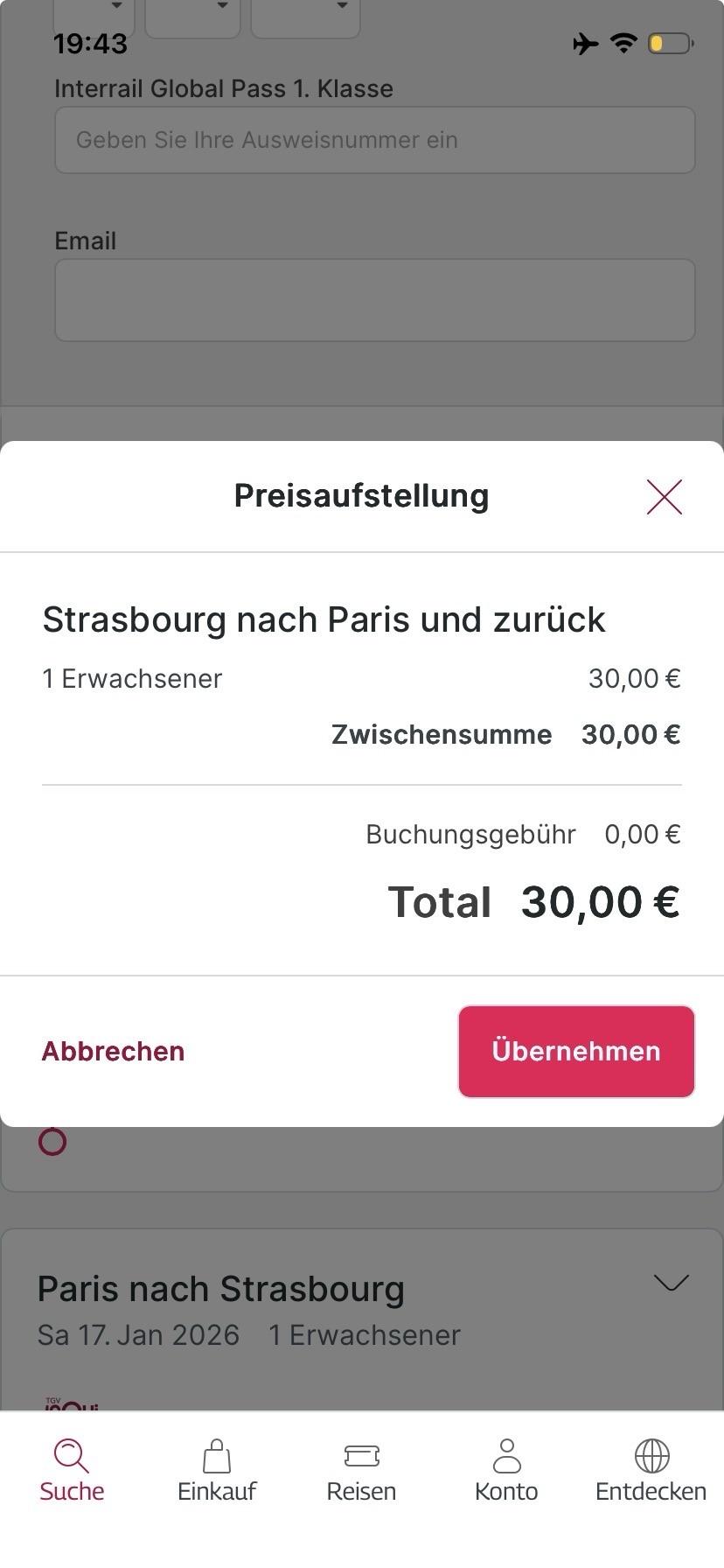Close the Preisaufstellung dialog
The width and height of the screenshot is (724, 1568).
tap(664, 496)
